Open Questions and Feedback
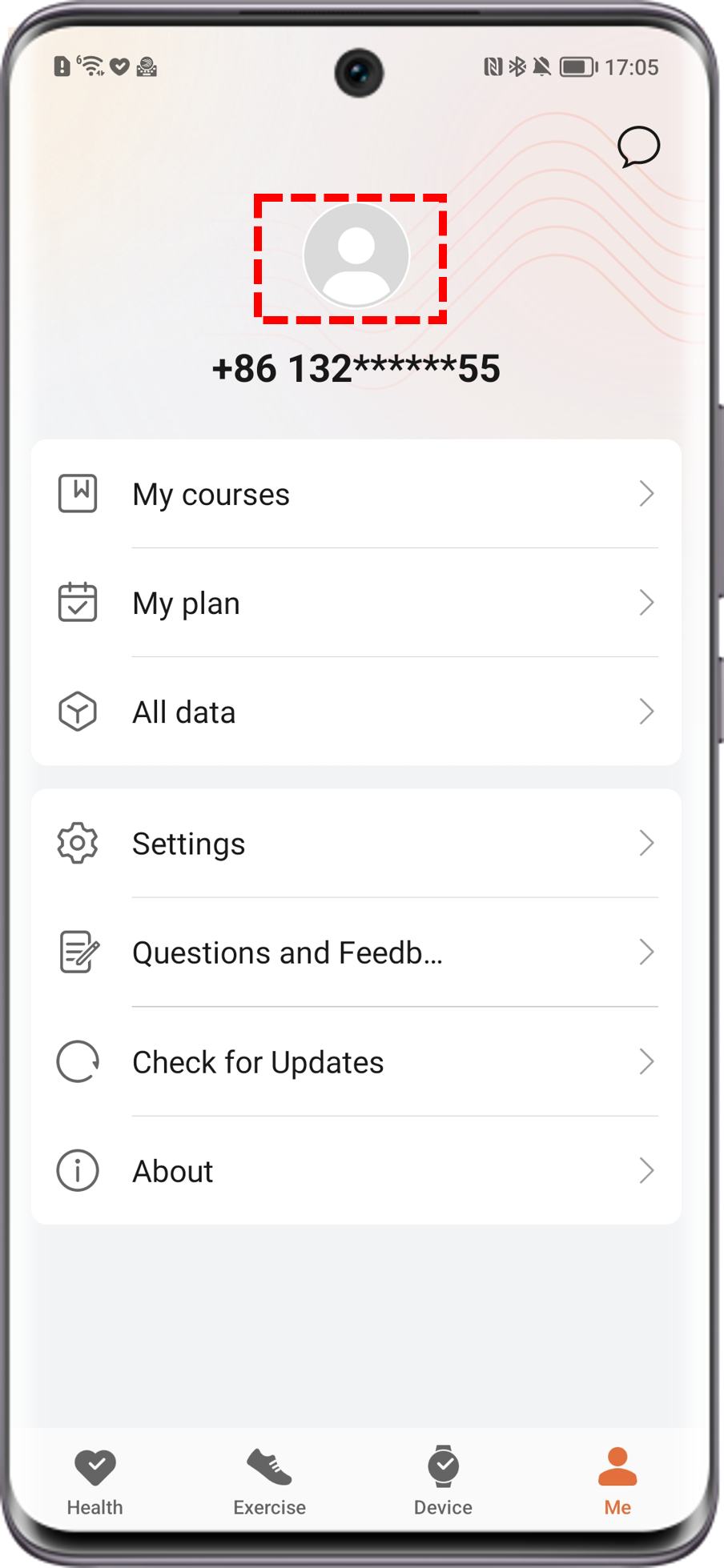This screenshot has width=724, height=1568. tap(356, 952)
